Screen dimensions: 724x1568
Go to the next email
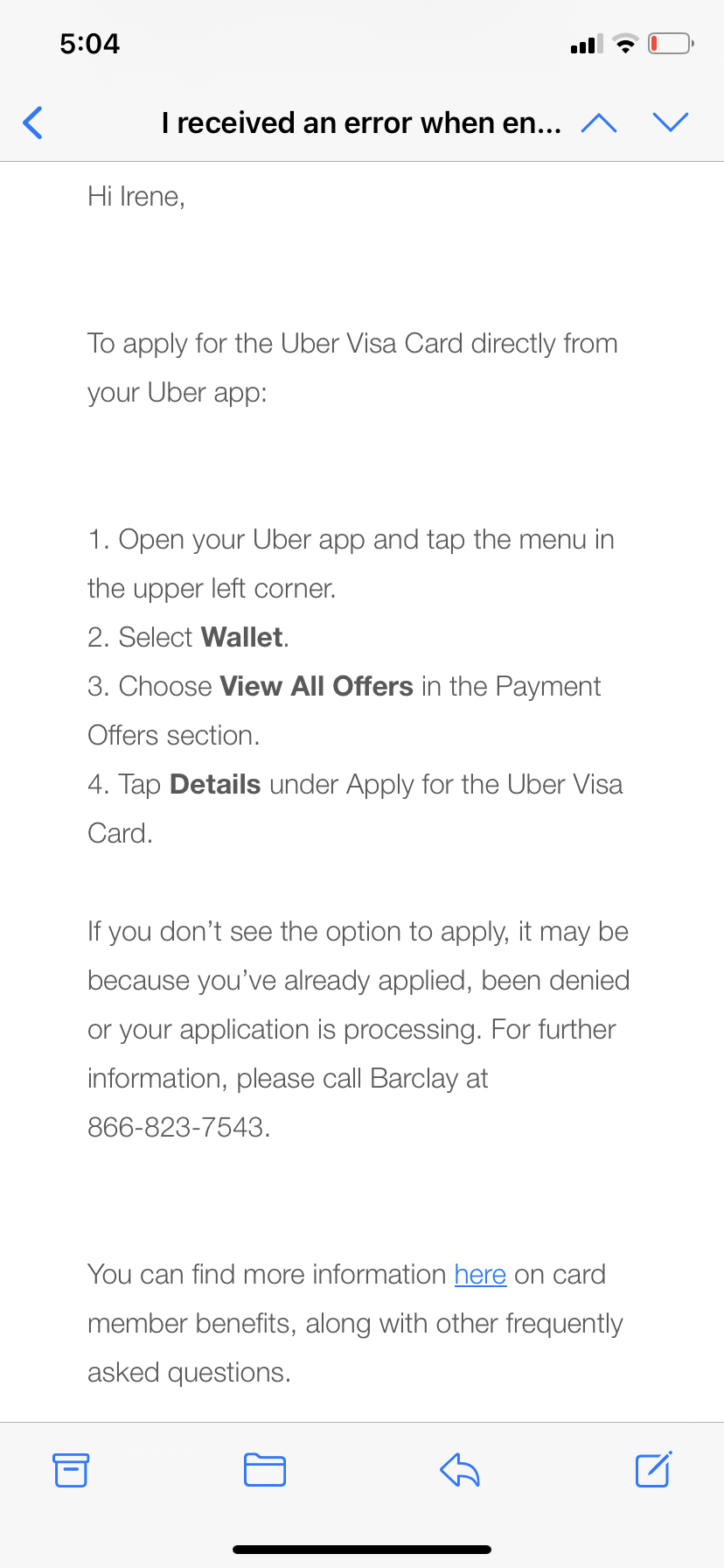(x=671, y=122)
